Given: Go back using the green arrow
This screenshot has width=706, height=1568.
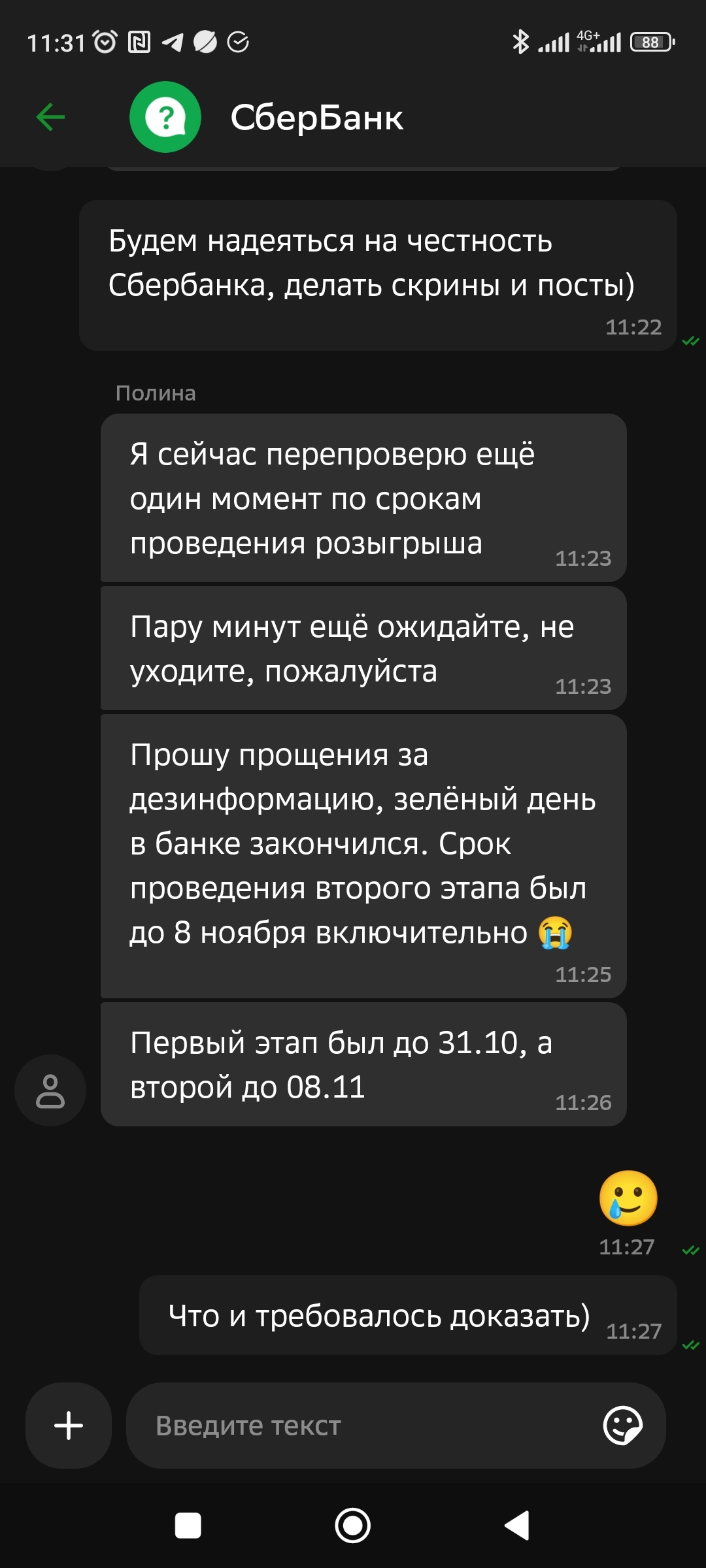Looking at the screenshot, I should [x=50, y=118].
